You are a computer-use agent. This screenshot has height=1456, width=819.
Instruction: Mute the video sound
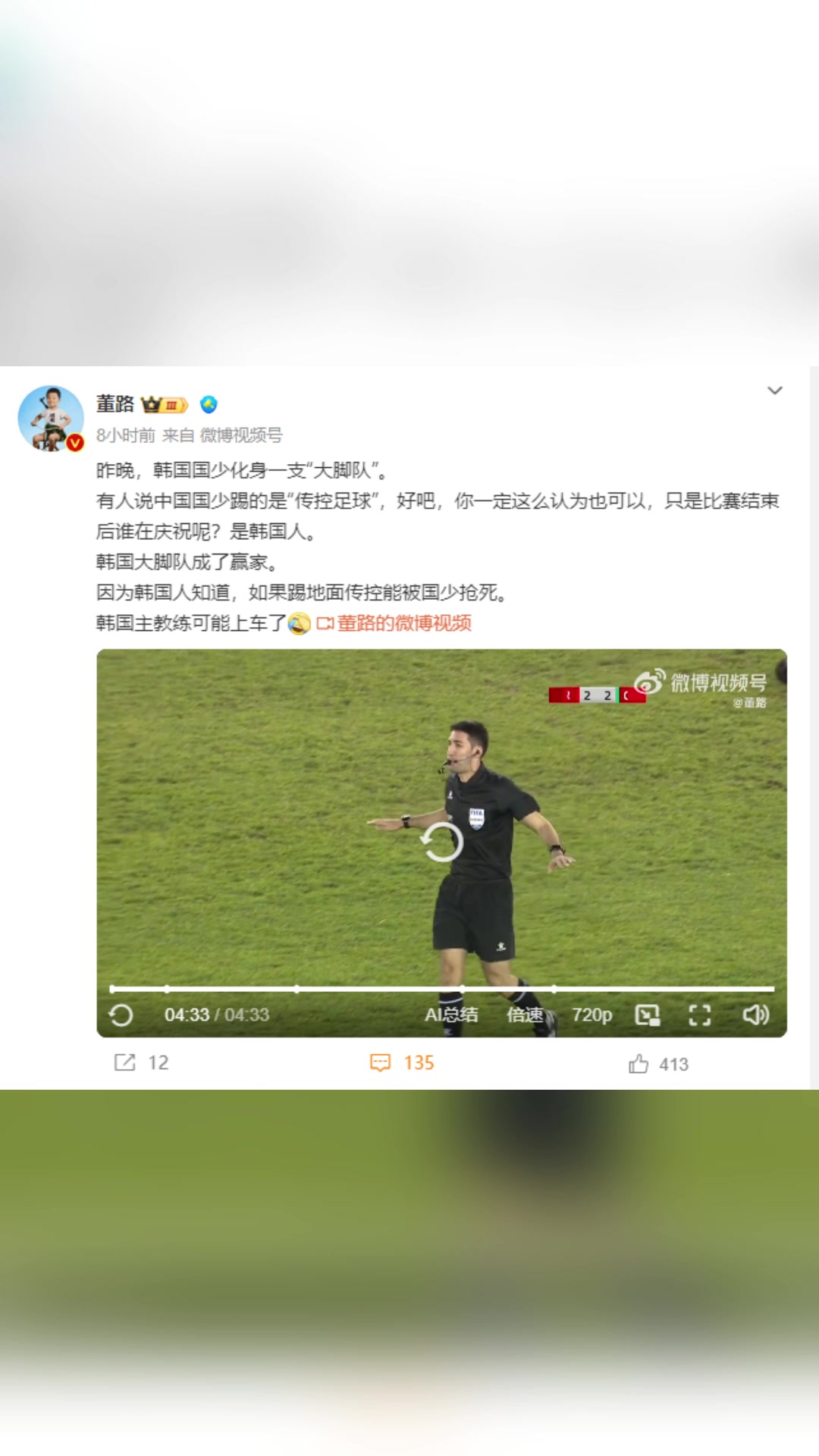click(755, 1015)
